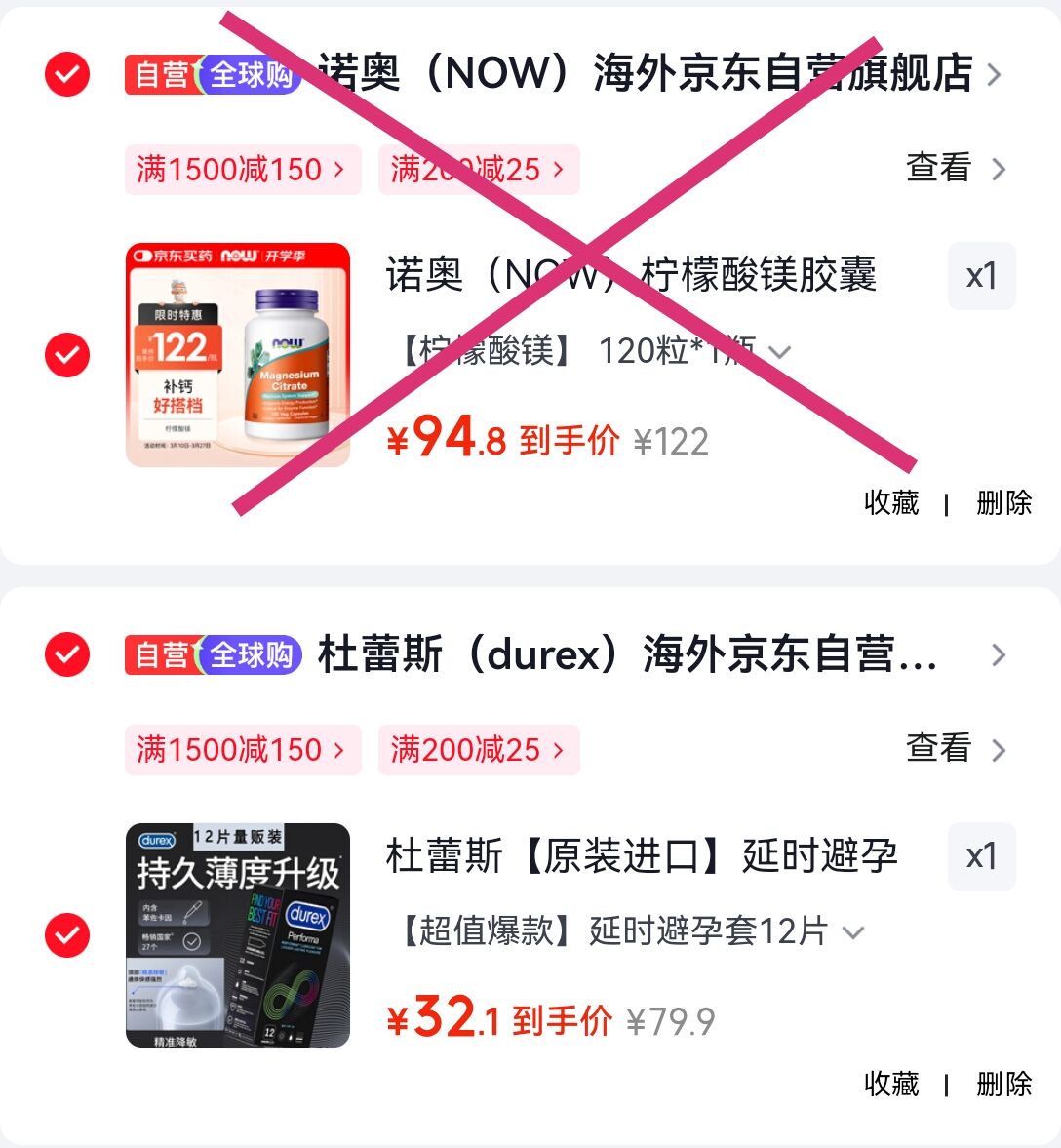Tap the 满1500减150 coupon under 诺奥 store
This screenshot has width=1061, height=1148.
pos(243,170)
